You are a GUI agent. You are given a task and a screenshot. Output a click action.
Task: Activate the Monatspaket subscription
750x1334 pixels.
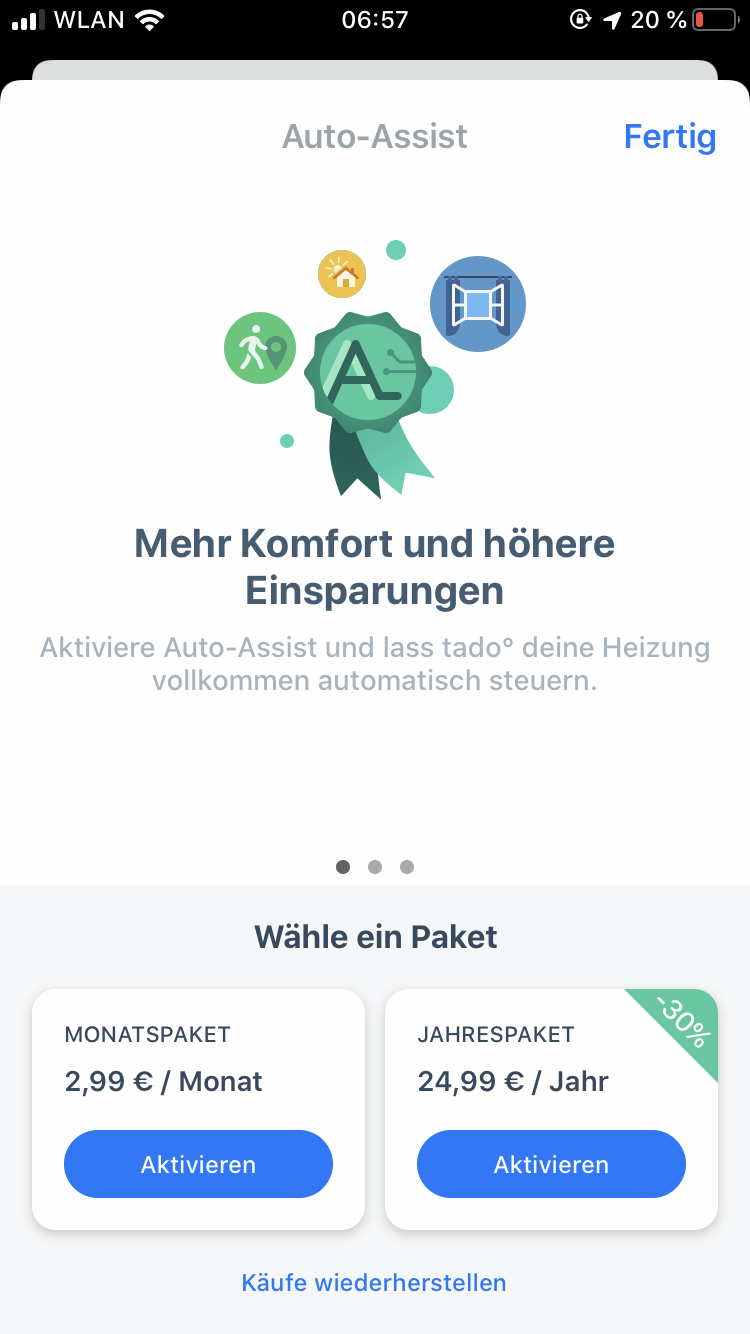[198, 1164]
